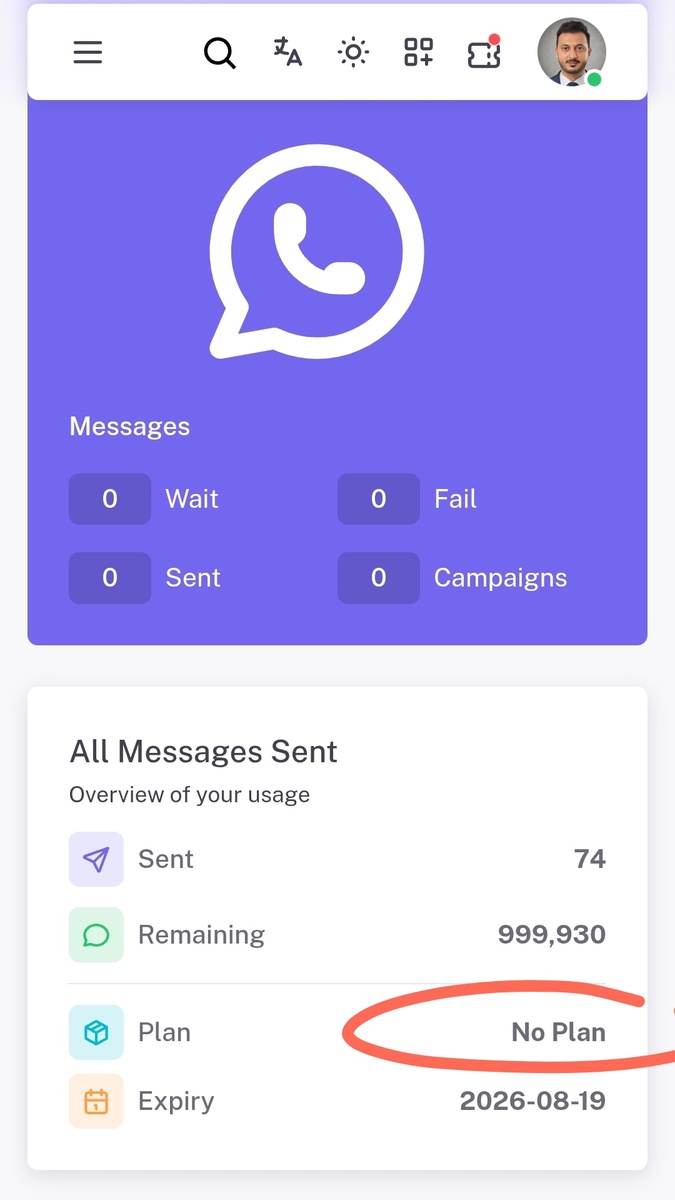This screenshot has width=675, height=1200.
Task: Toggle the light/dark theme icon
Action: (x=353, y=52)
